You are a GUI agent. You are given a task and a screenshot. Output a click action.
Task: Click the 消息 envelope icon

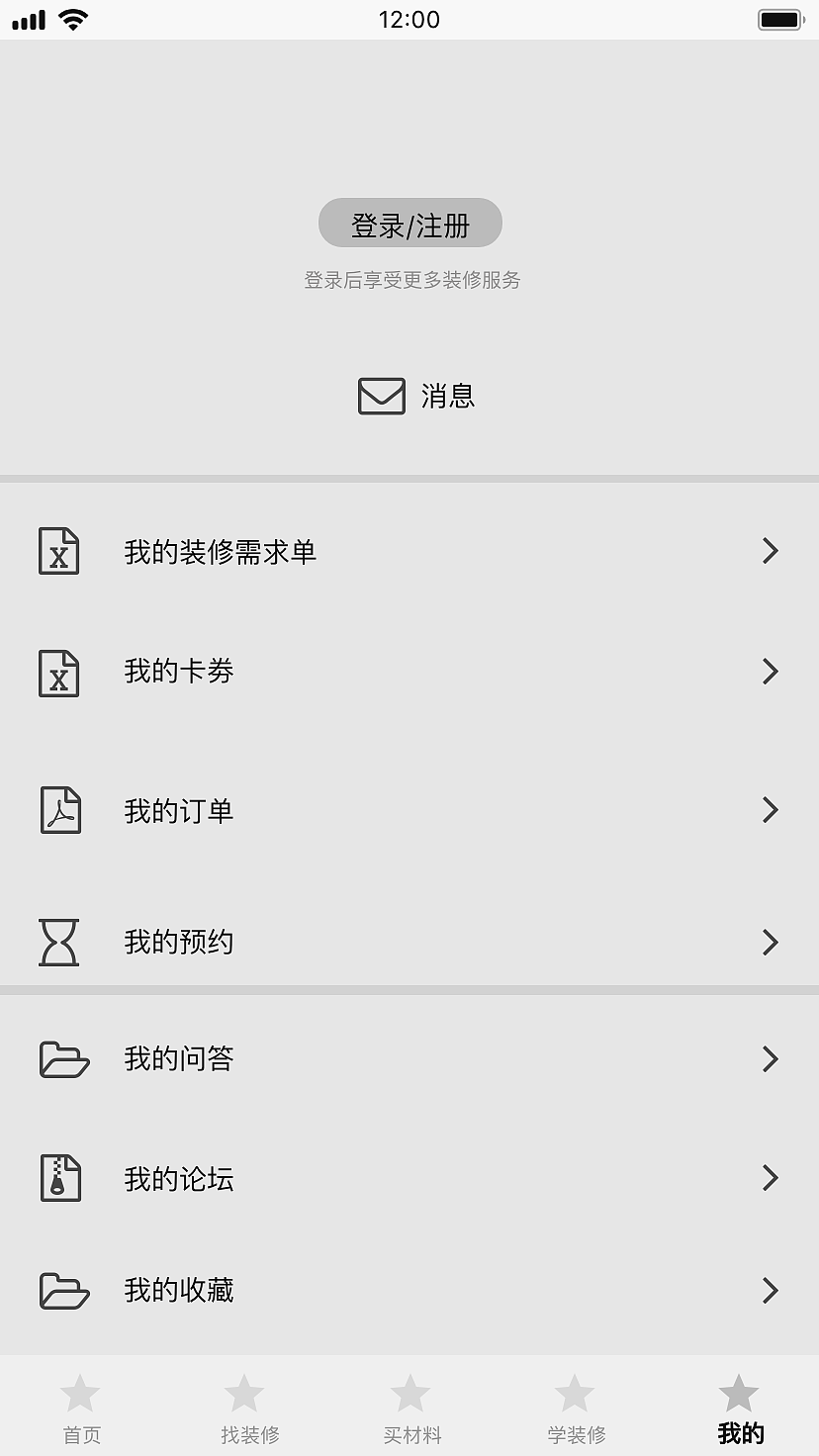[382, 396]
